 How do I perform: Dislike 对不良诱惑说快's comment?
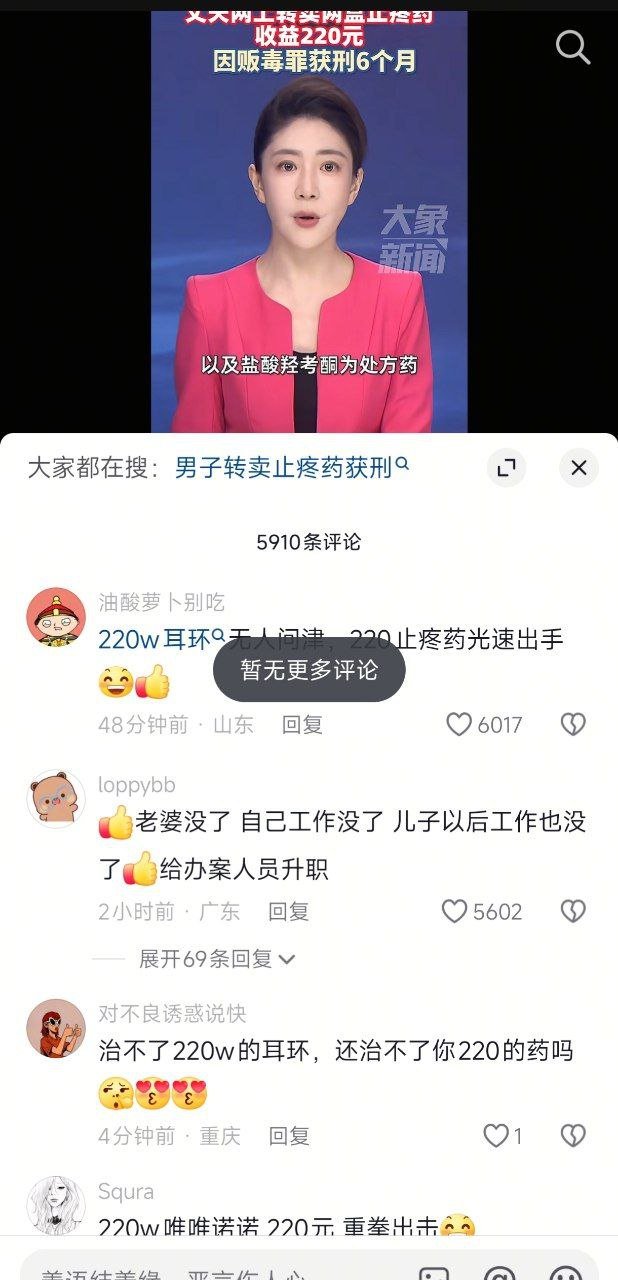[x=573, y=1135]
